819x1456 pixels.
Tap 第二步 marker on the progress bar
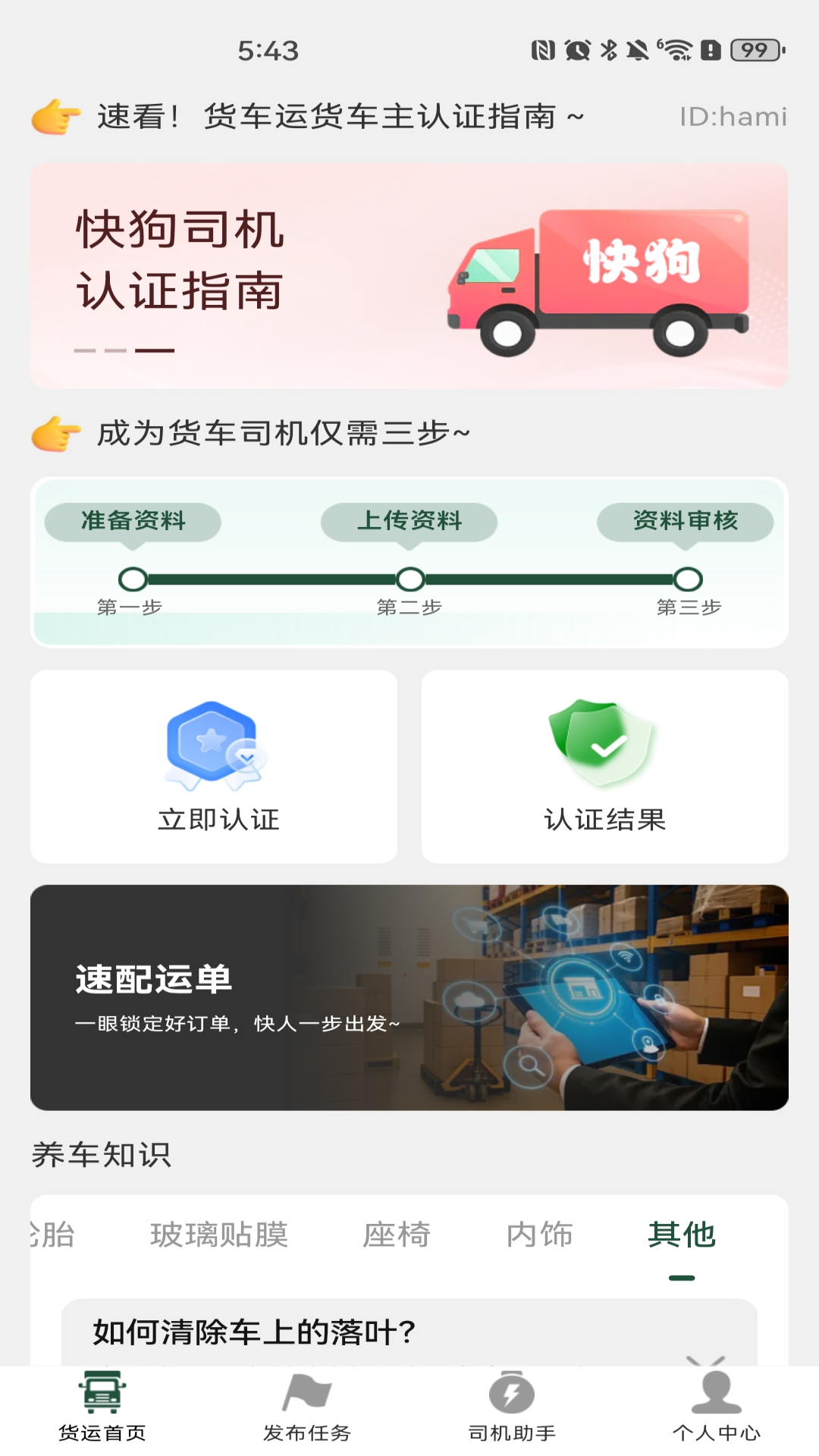pyautogui.click(x=409, y=579)
